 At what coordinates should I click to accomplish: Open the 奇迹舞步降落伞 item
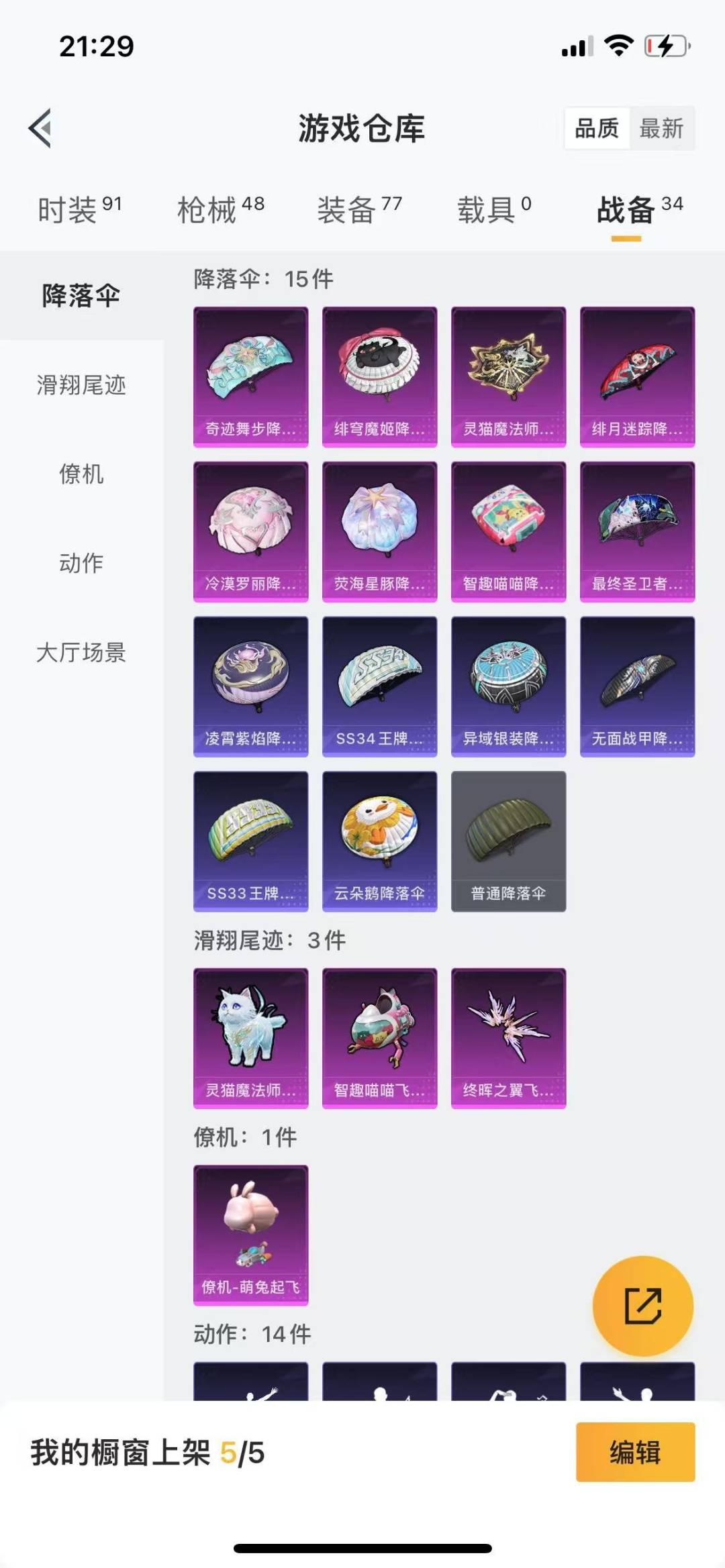coord(251,377)
